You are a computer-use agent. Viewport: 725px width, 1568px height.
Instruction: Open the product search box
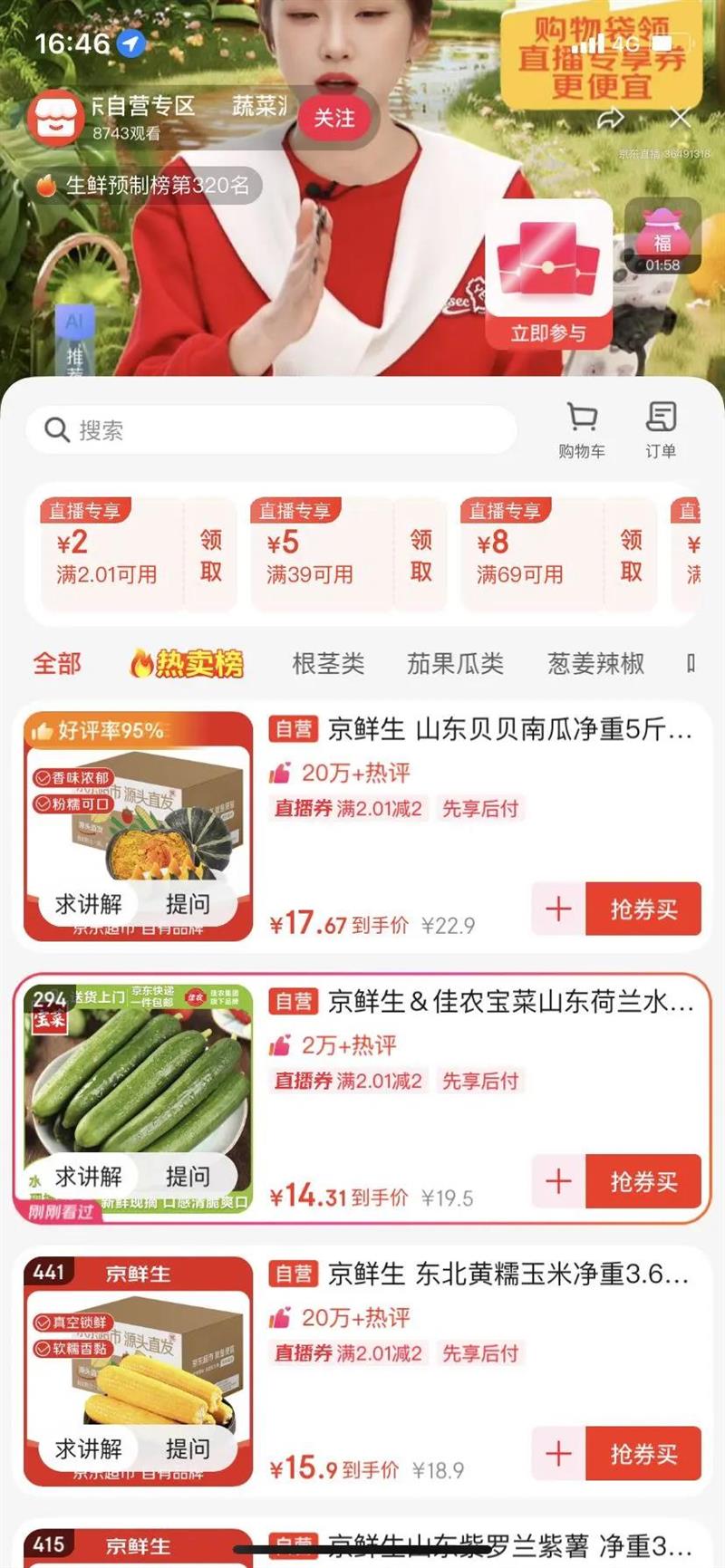click(x=272, y=429)
